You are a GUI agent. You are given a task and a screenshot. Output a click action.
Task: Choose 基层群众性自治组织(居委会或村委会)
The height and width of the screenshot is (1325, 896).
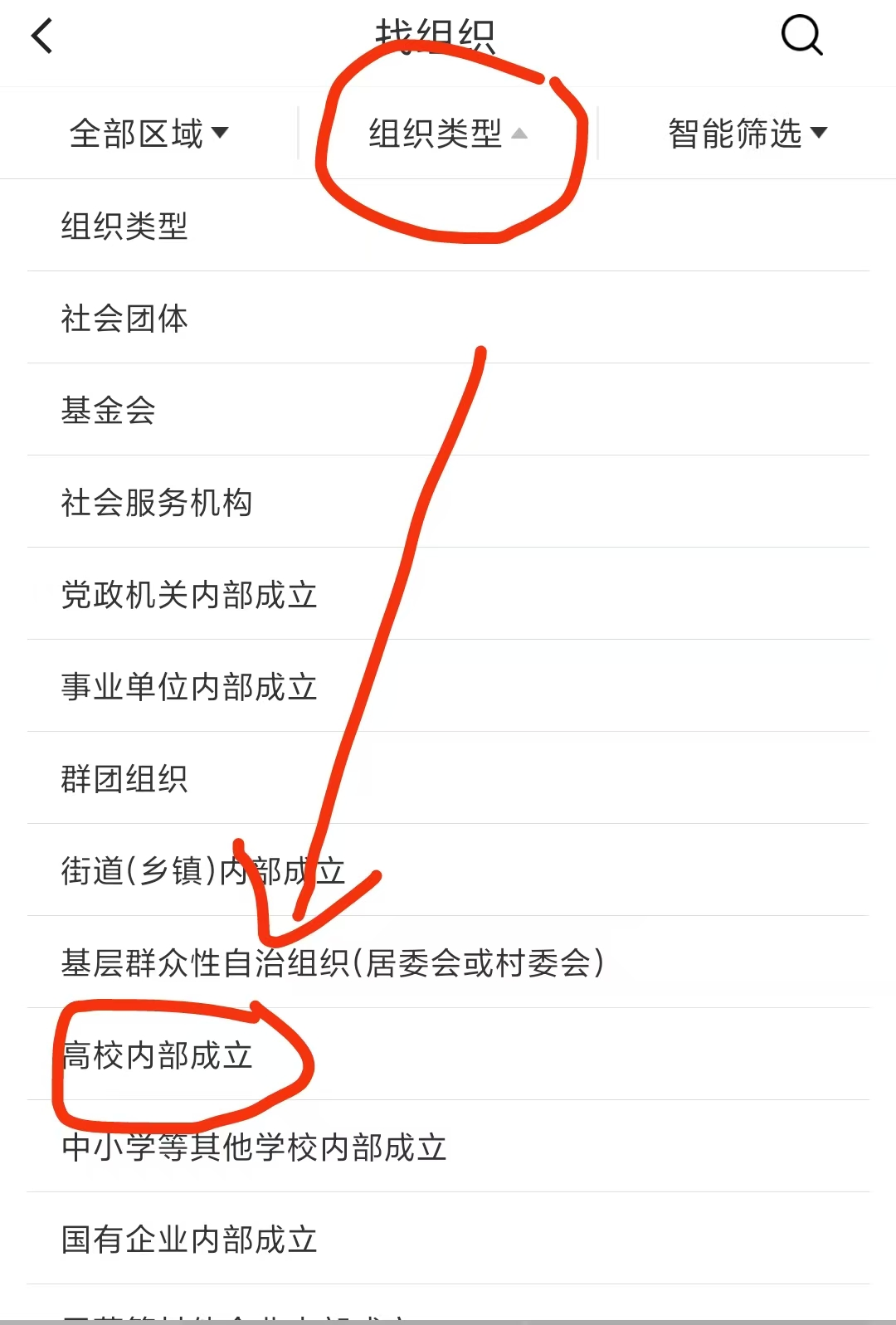(x=332, y=962)
